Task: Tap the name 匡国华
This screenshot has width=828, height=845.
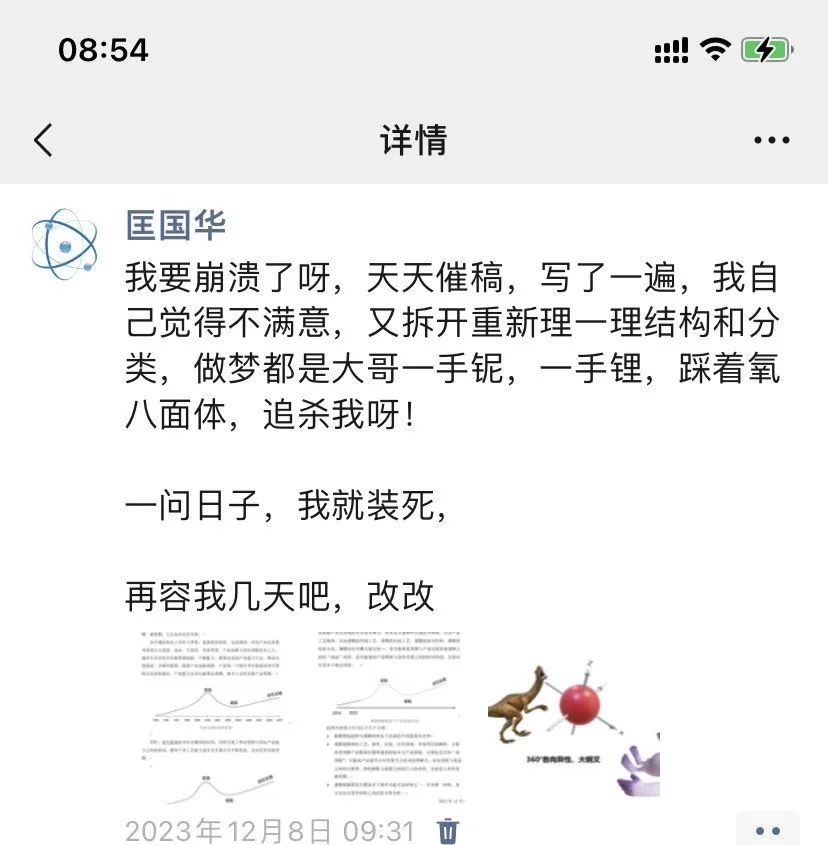Action: coord(176,224)
